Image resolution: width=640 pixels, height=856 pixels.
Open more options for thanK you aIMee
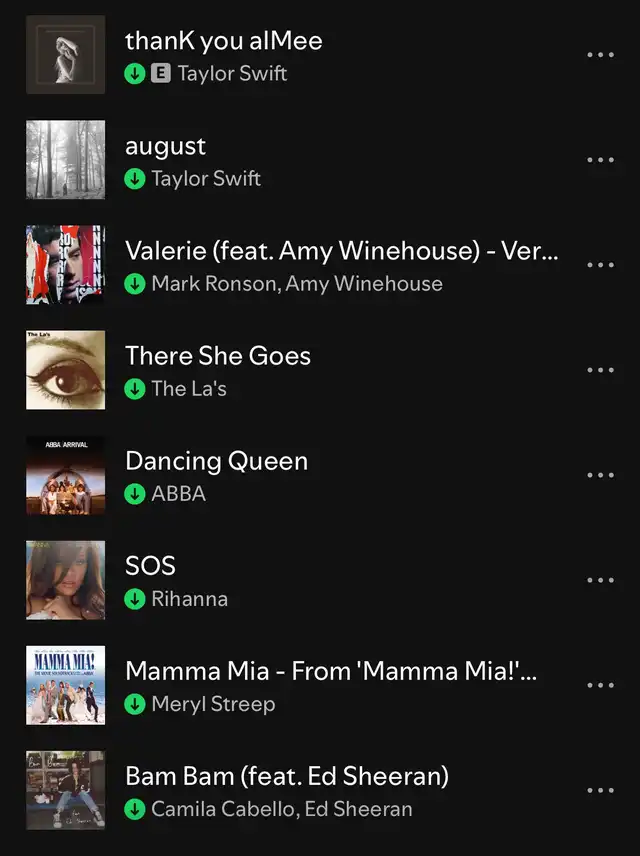click(600, 55)
